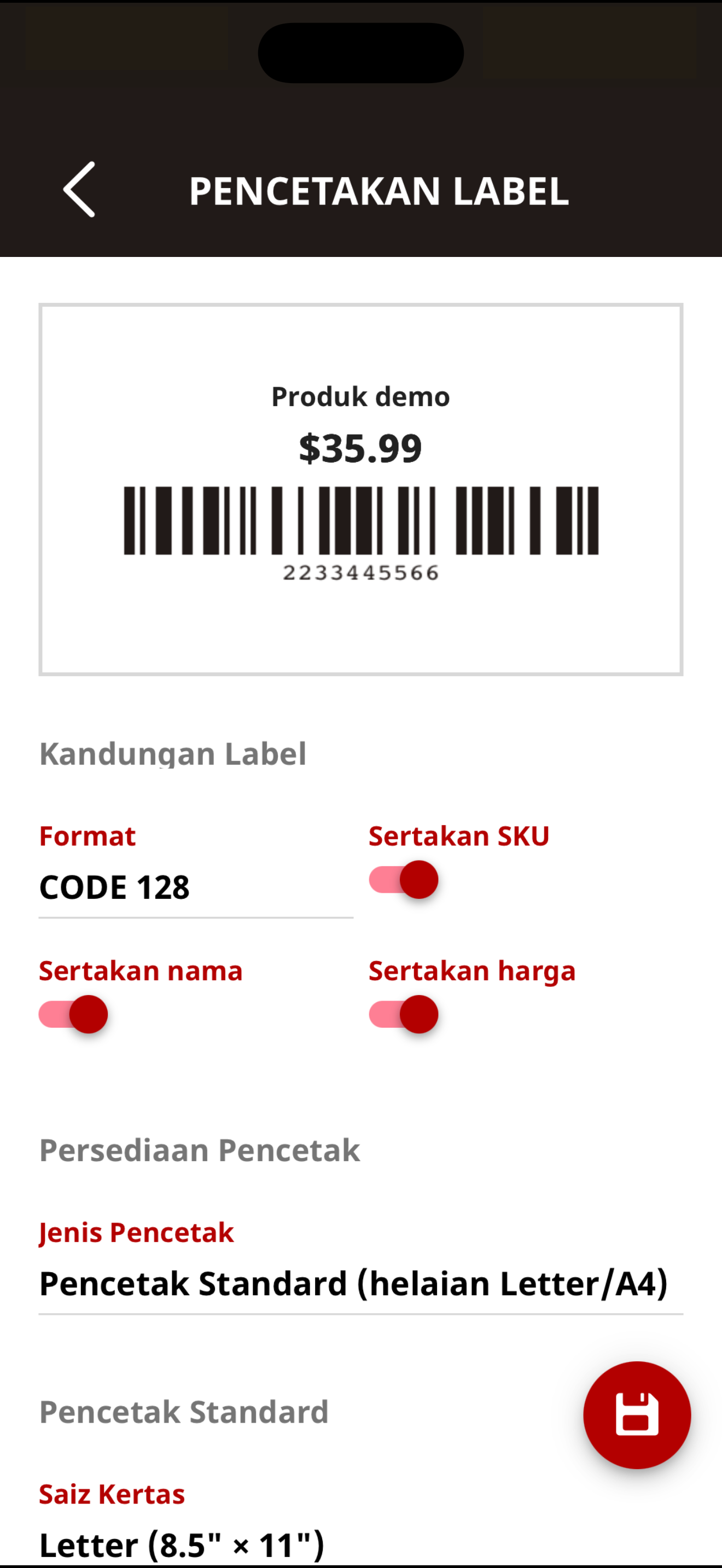Open the Saiz Kertas paper size picker
Viewport: 722px width, 1568px height.
[x=361, y=1544]
